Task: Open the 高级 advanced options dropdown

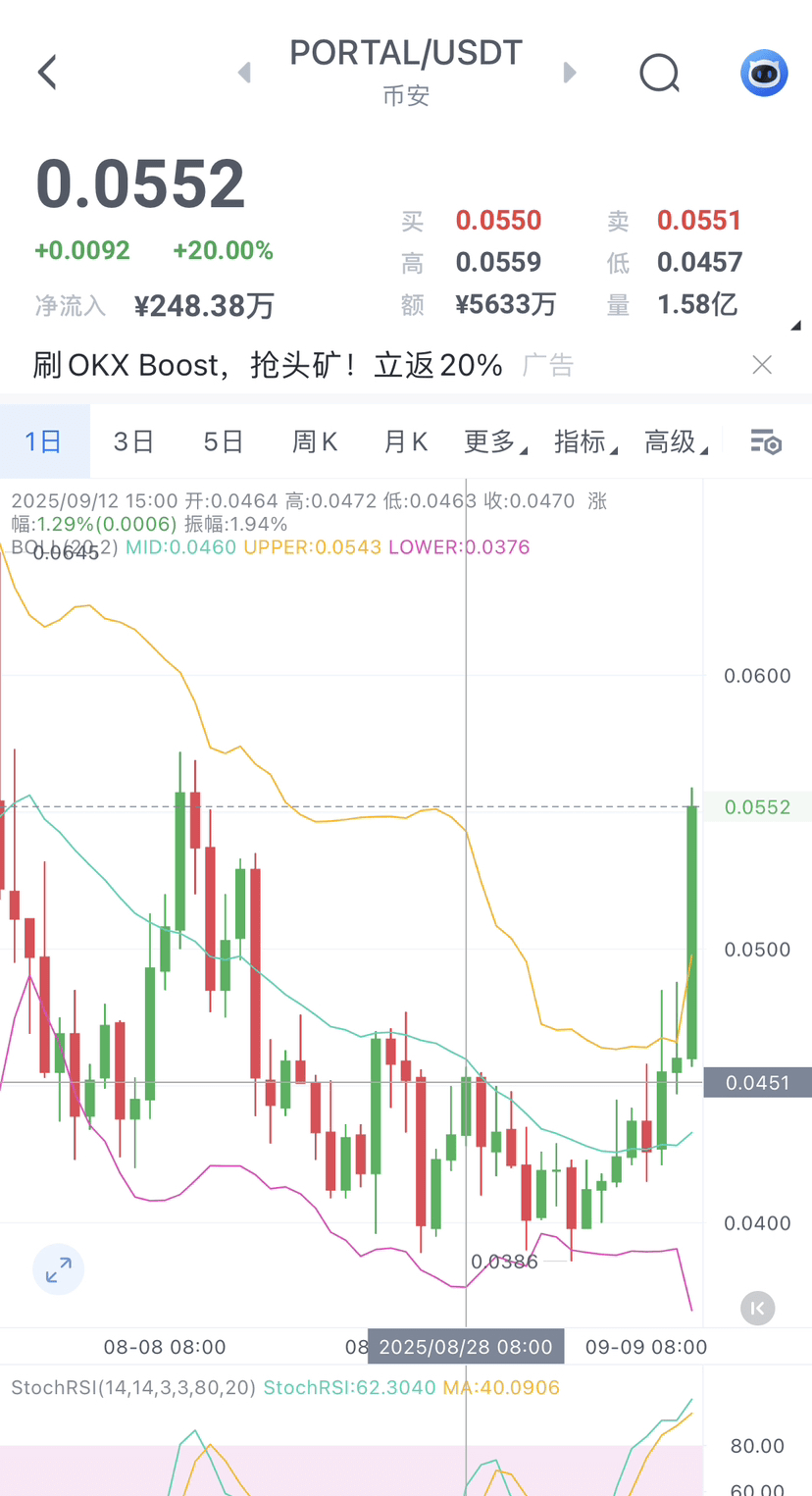Action: [x=675, y=441]
